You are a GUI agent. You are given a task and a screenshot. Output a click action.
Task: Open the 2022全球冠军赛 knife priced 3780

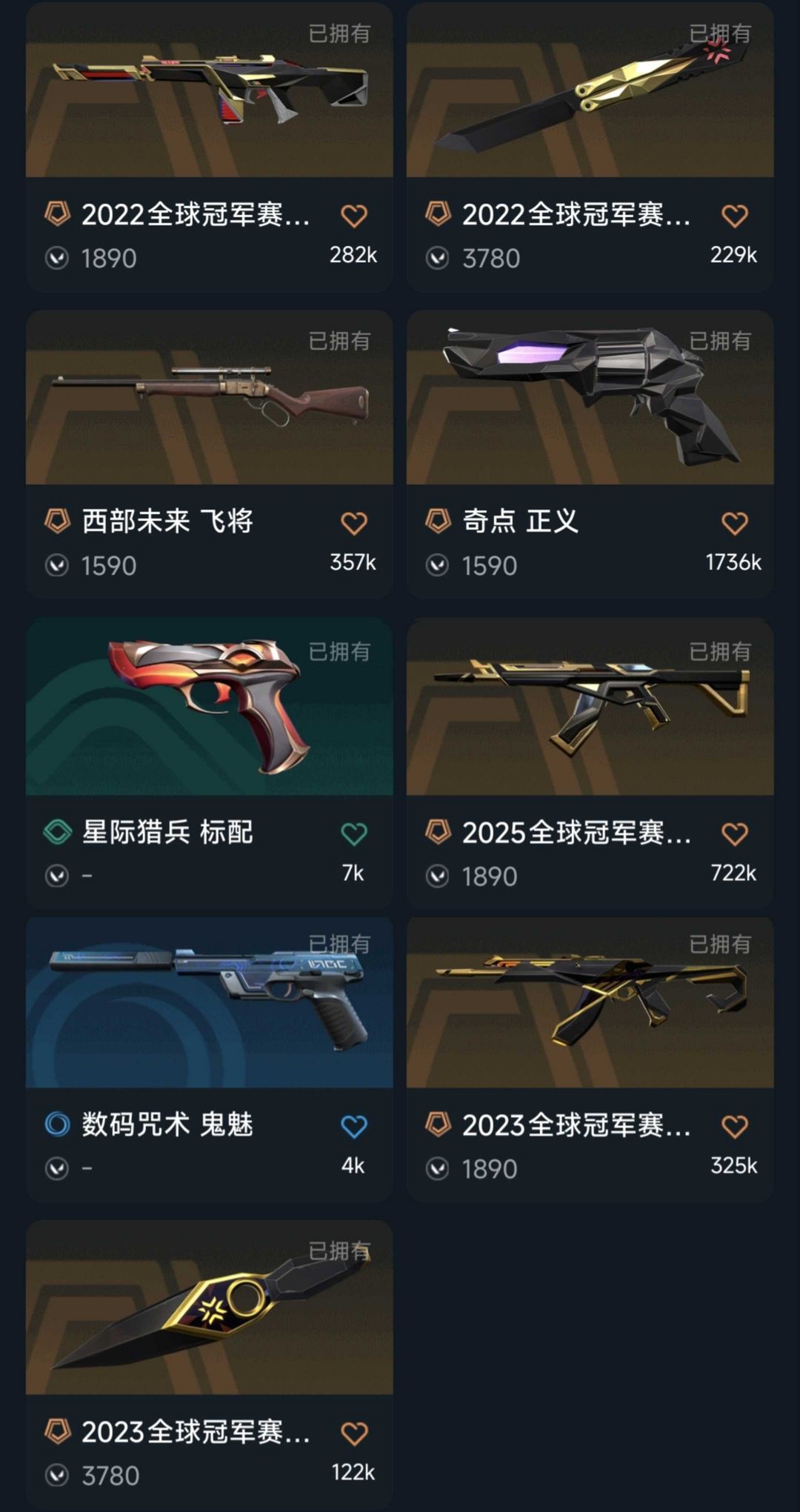tap(590, 147)
